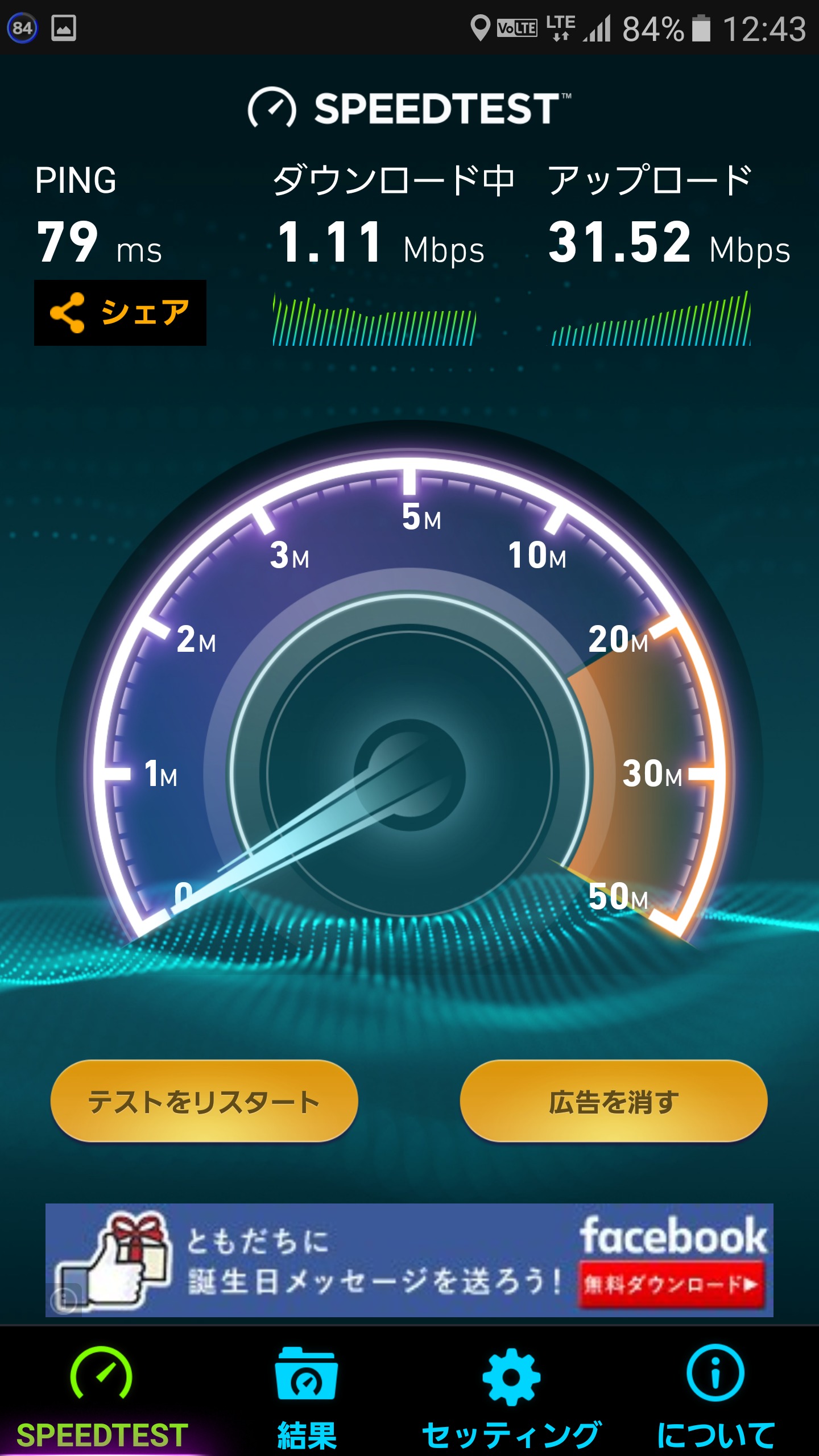Open the 結果 results tab
Image resolution: width=819 pixels, height=1456 pixels.
tap(307, 1395)
